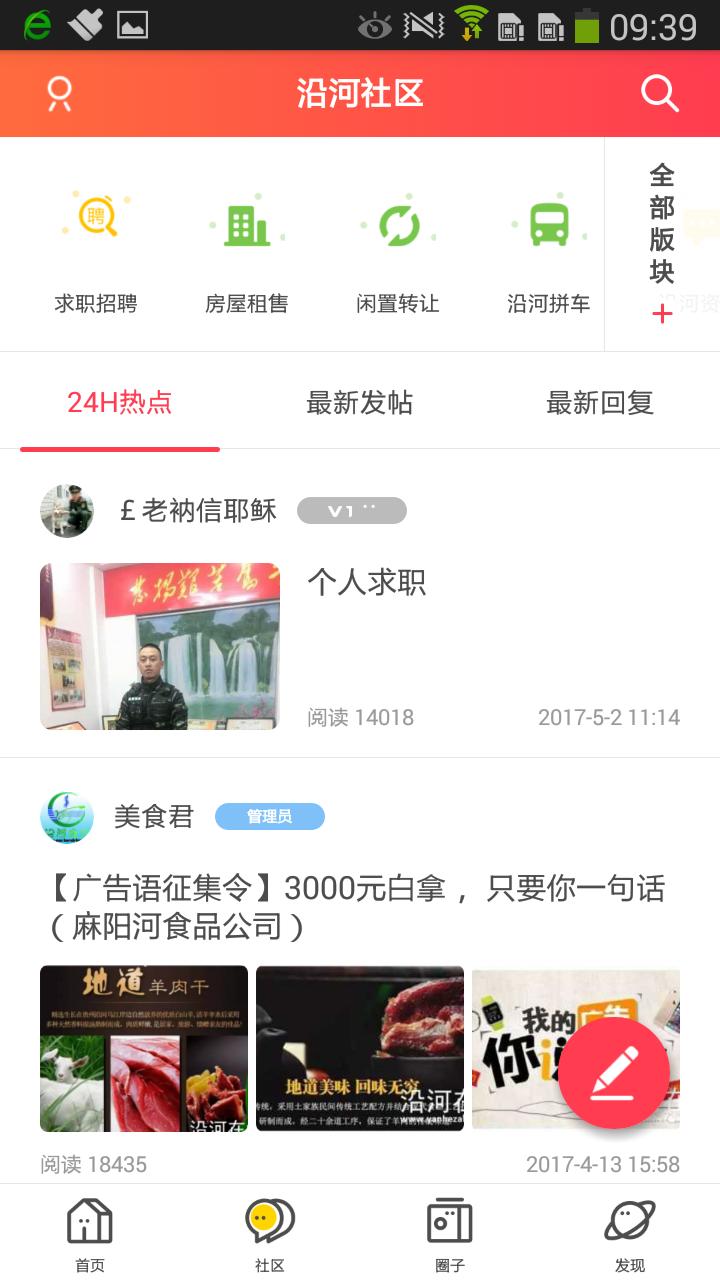Tap the 管理员 admin badge beside 美食君
The height and width of the screenshot is (1280, 720).
[x=269, y=816]
